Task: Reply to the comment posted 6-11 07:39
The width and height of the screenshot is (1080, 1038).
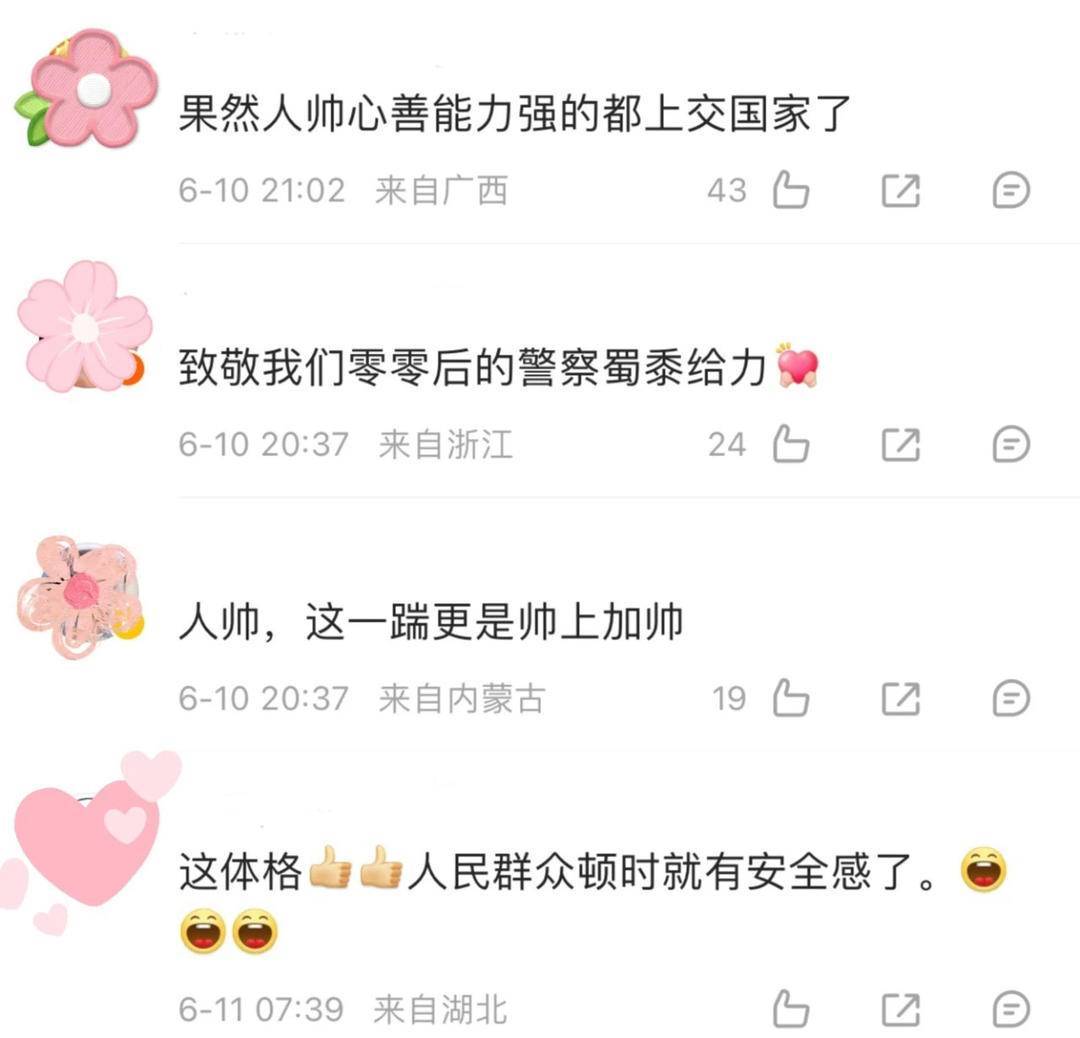Action: tap(1011, 1008)
